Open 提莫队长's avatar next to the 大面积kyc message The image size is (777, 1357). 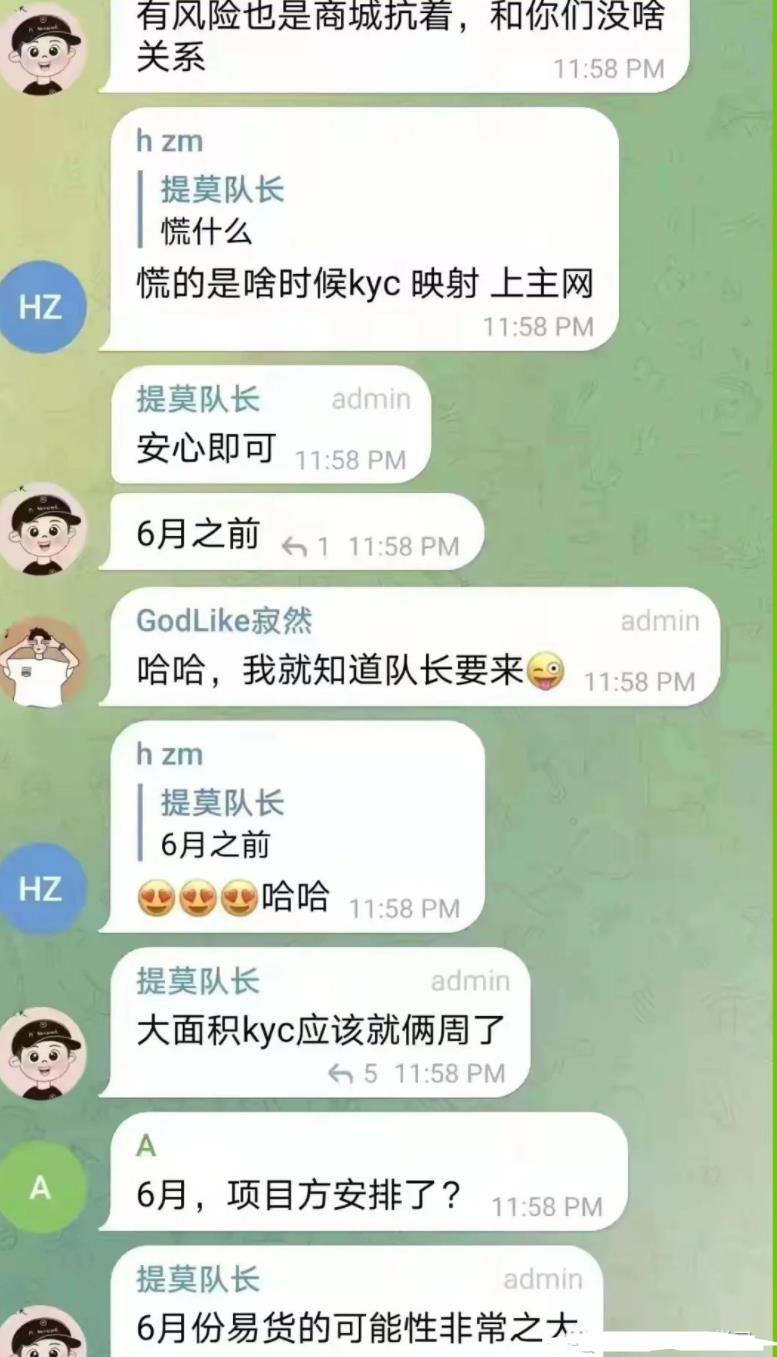point(42,1053)
